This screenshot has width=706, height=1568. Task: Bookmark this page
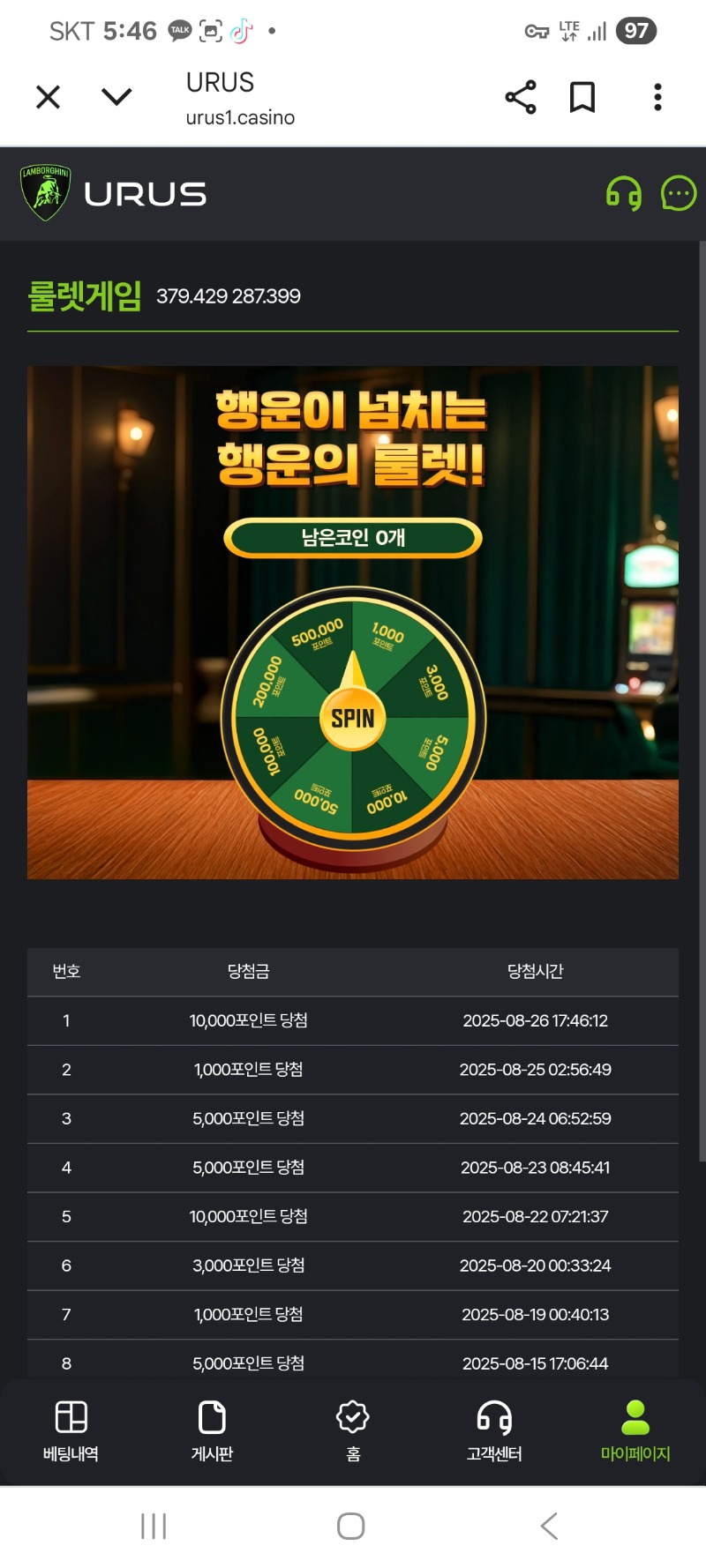coord(582,97)
